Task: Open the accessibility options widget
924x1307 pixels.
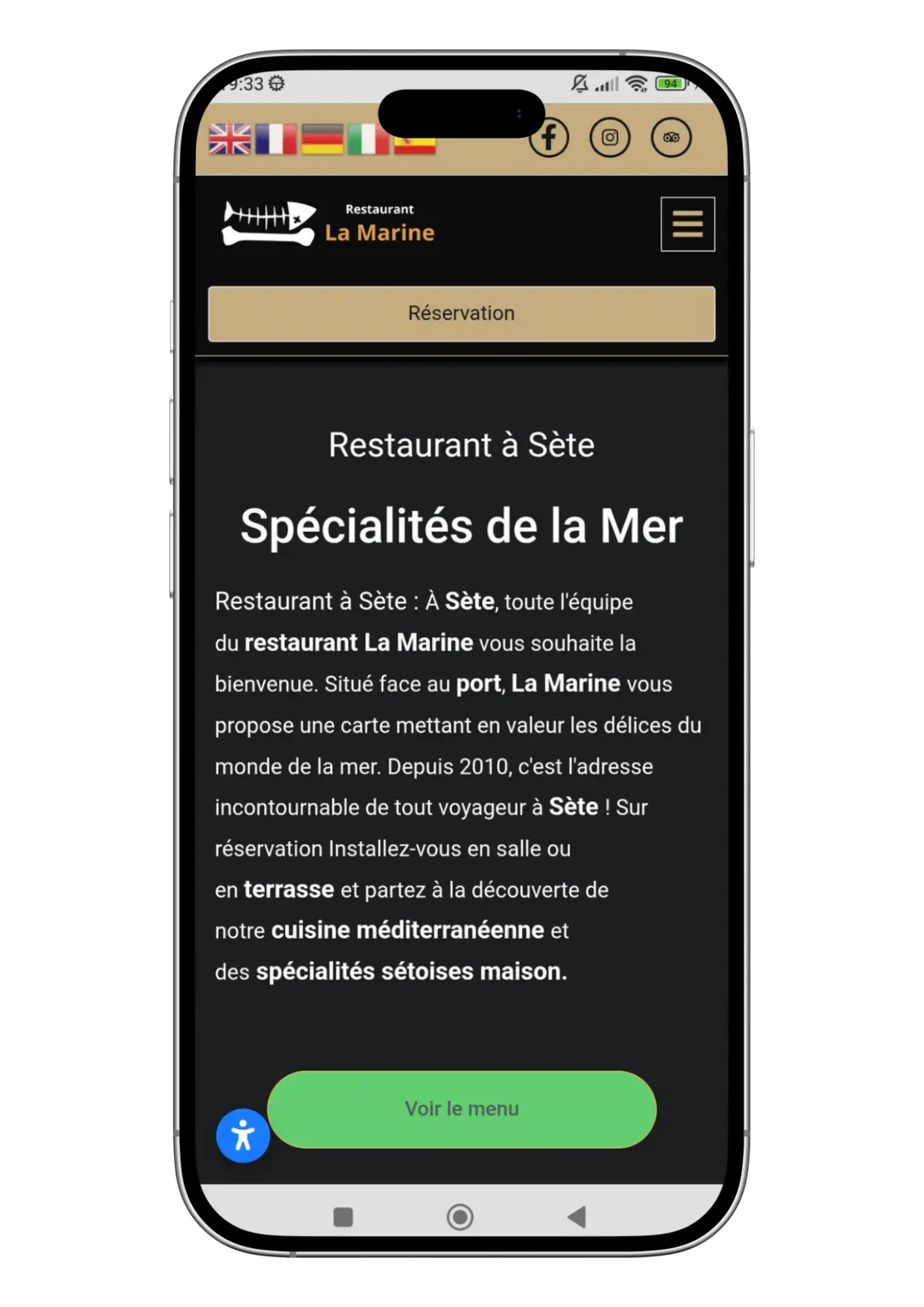Action: coord(243,1136)
